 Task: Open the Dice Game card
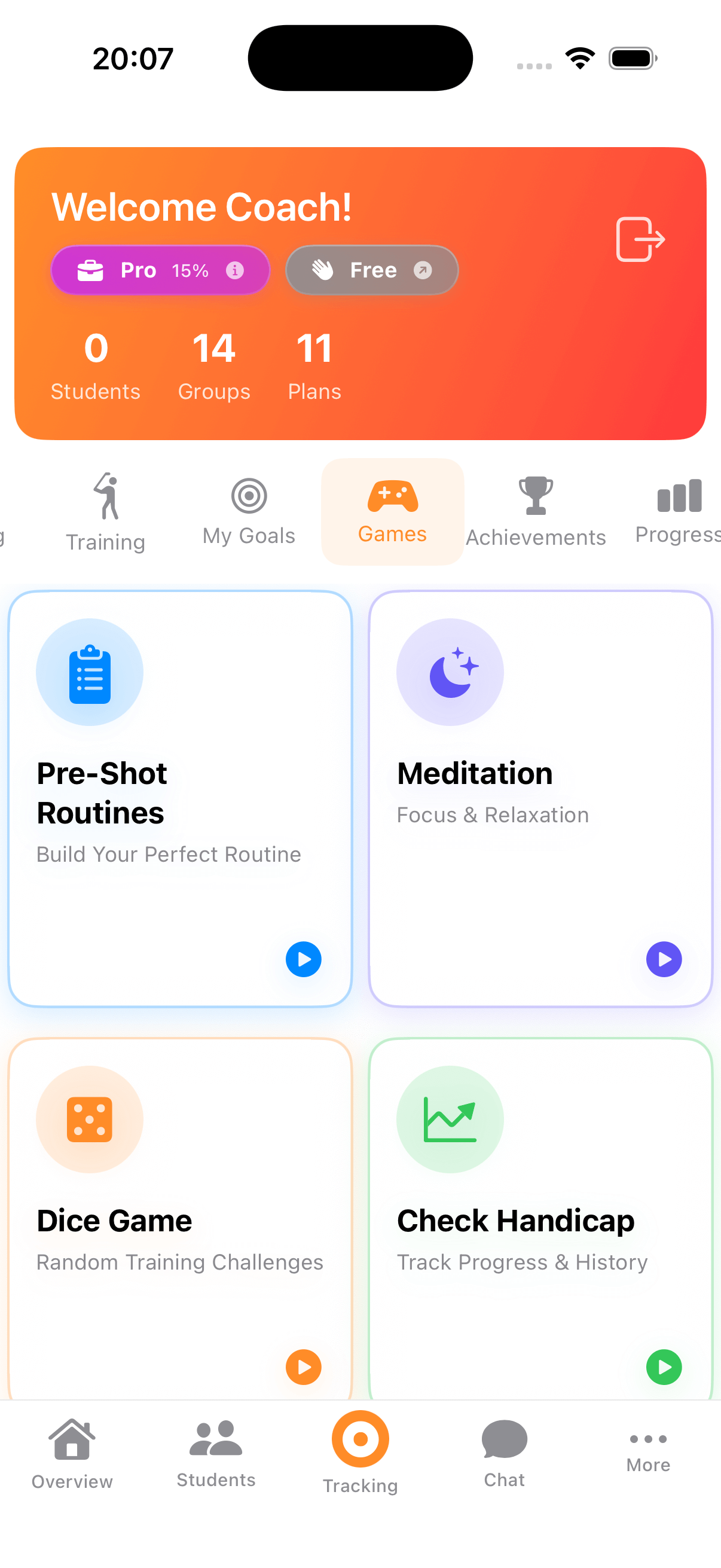point(180,1218)
